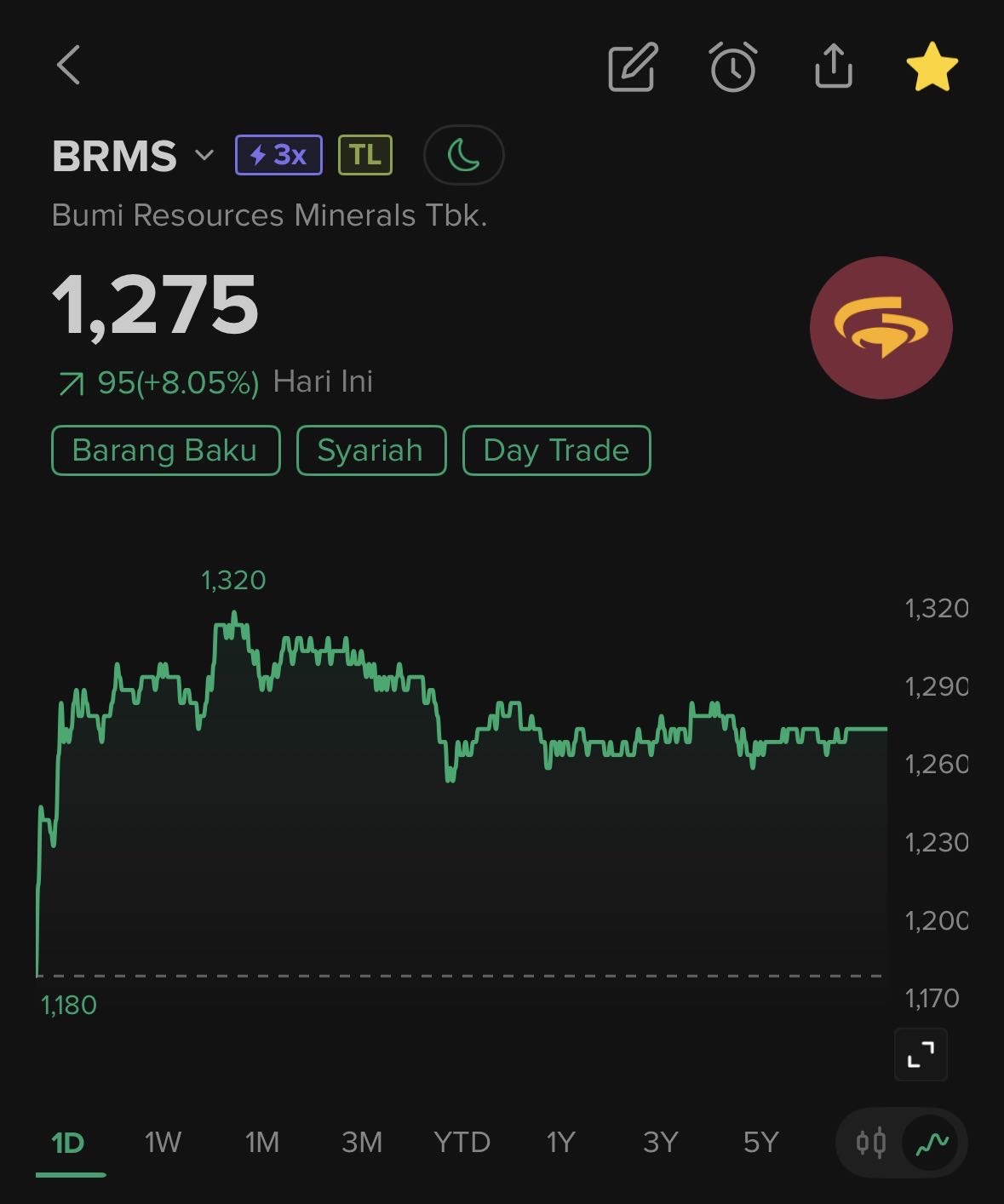The height and width of the screenshot is (1204, 1004).
Task: Open the Day Trade chip
Action: (556, 450)
